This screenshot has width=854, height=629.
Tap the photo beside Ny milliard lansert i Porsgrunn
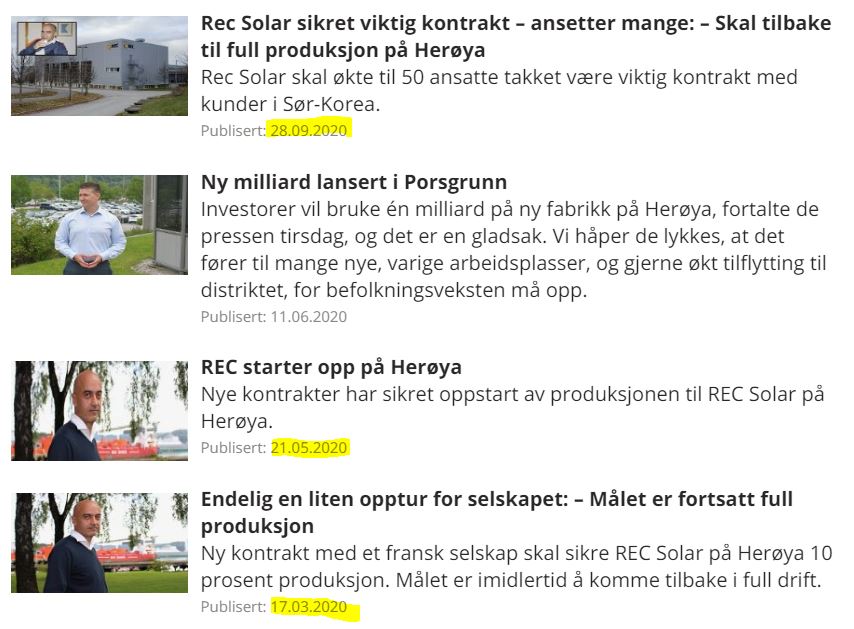point(99,224)
